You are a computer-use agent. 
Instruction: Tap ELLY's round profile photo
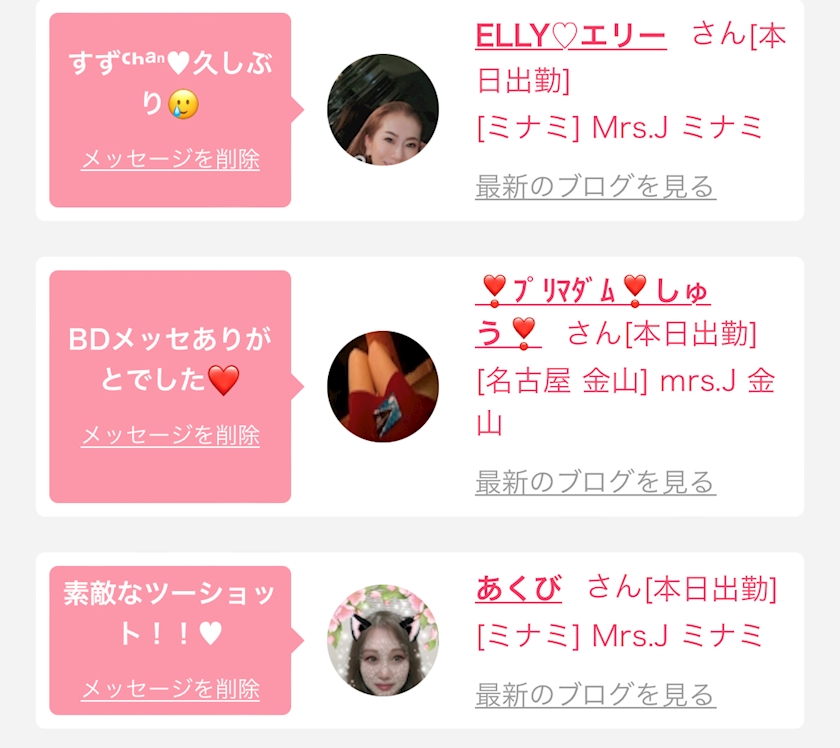(383, 110)
